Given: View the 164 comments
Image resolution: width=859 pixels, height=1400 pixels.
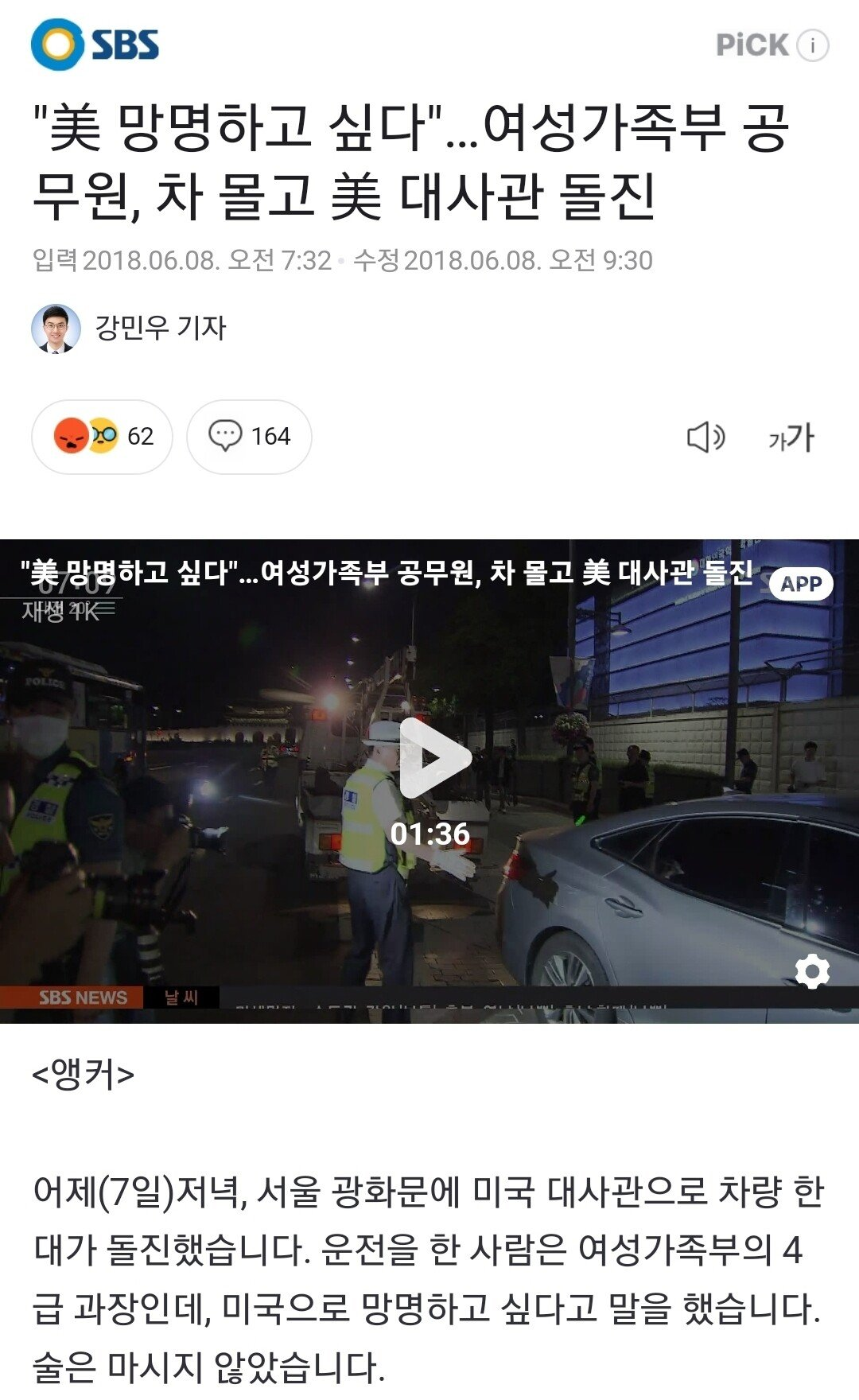Looking at the screenshot, I should click(x=249, y=437).
